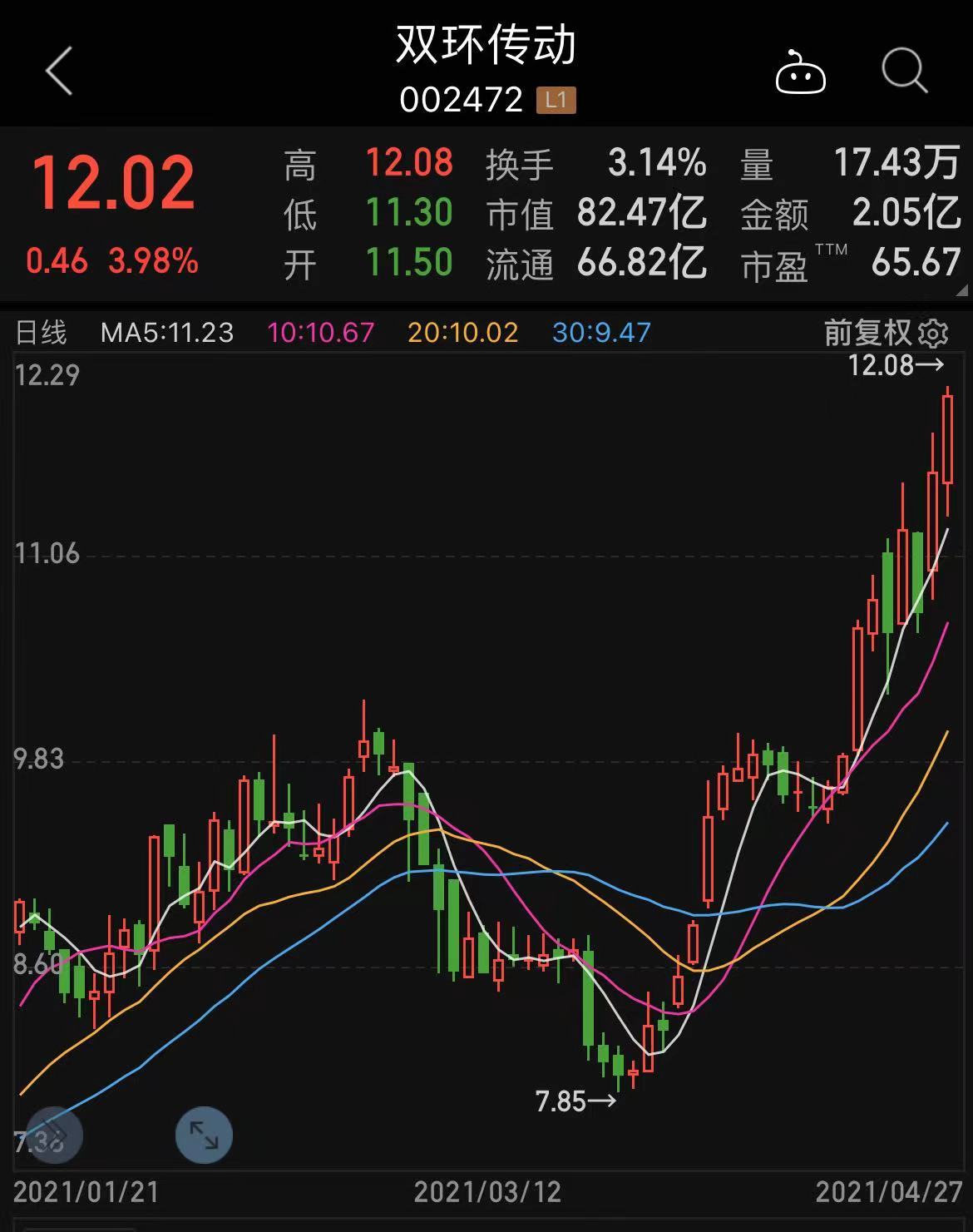Expand chart to fullscreen view
The width and height of the screenshot is (973, 1232).
pos(204,1135)
